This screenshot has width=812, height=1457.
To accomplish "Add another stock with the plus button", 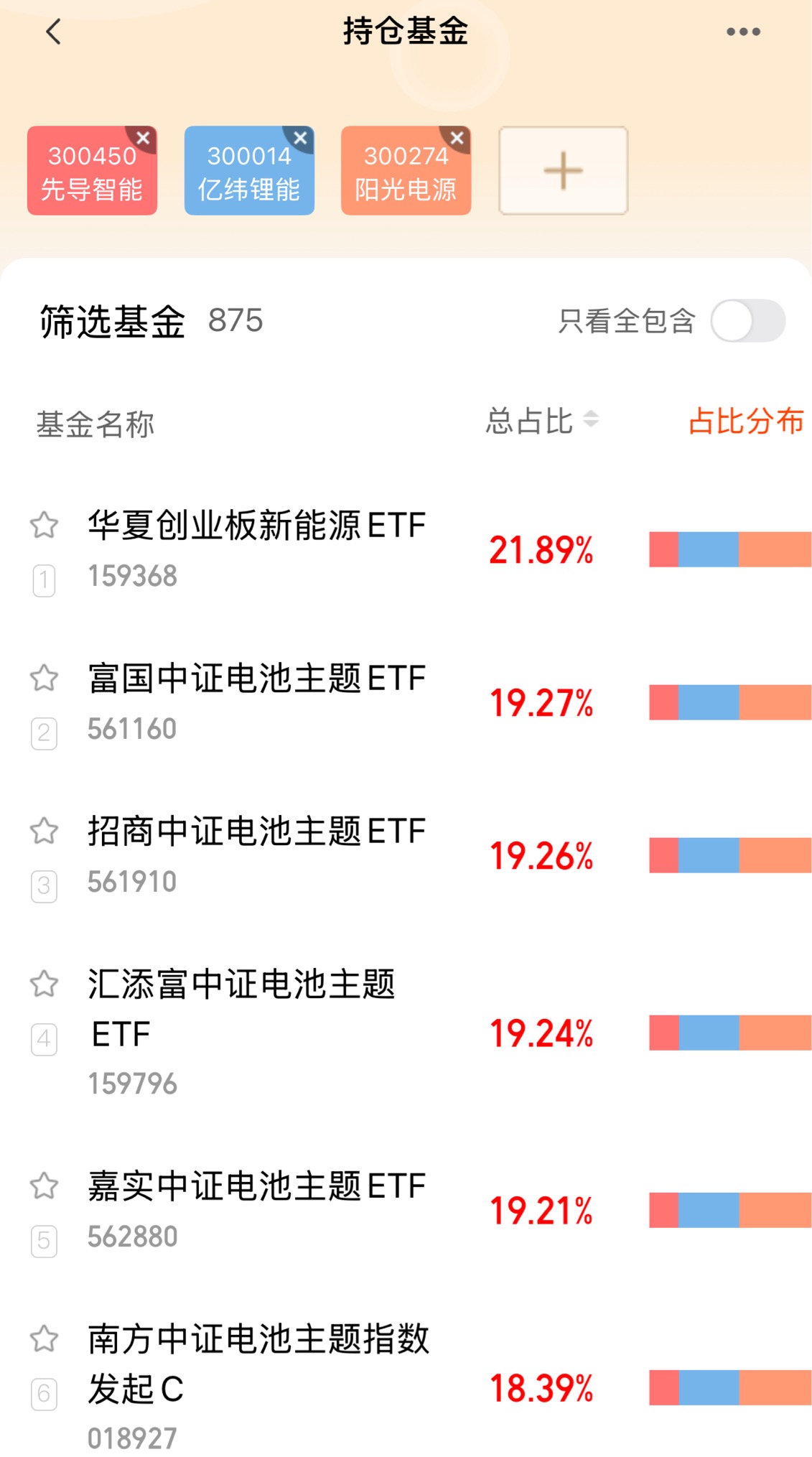I will [564, 171].
